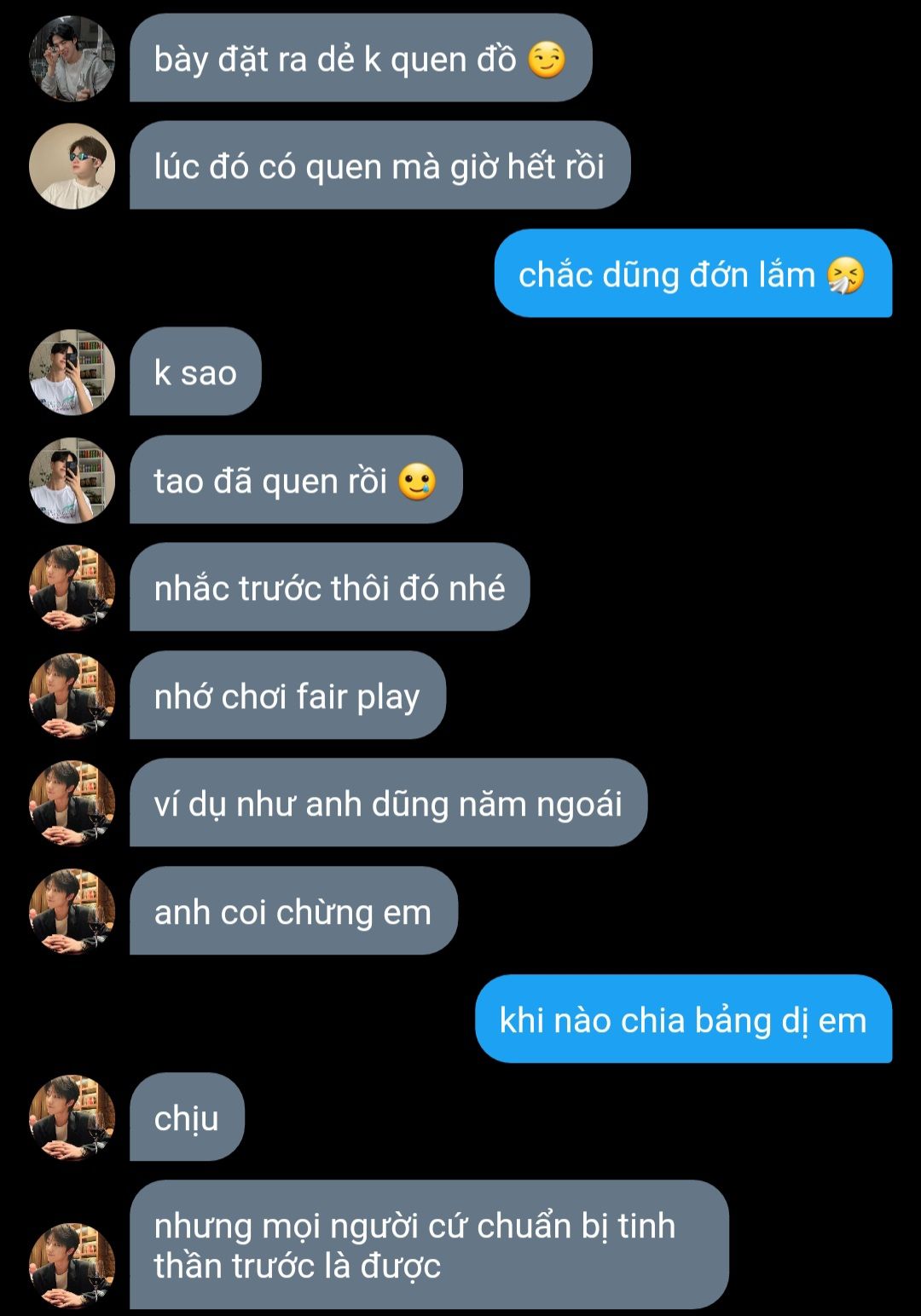Open avatar beside "anh coi chừng em"

coord(72,911)
